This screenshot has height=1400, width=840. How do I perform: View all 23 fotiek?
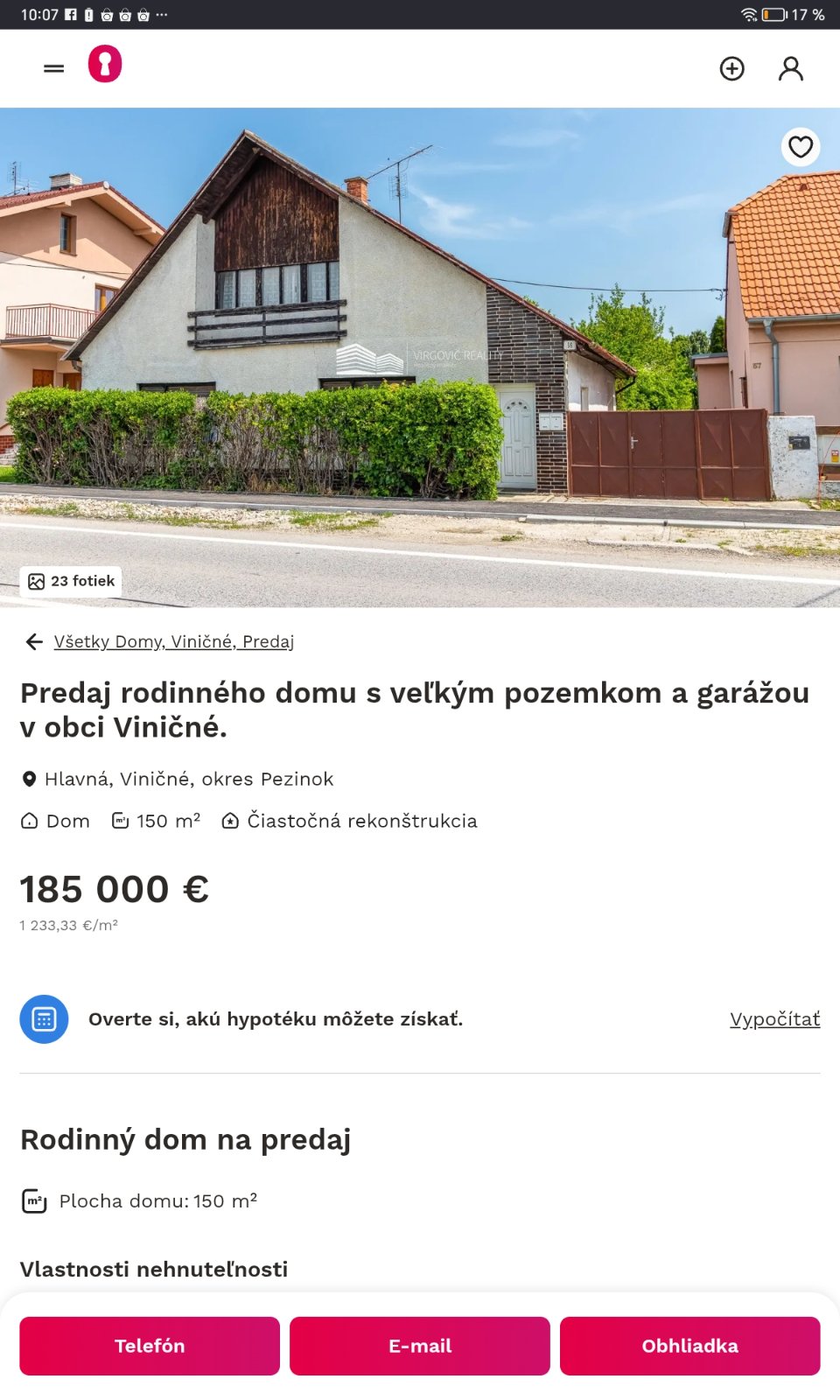point(72,581)
